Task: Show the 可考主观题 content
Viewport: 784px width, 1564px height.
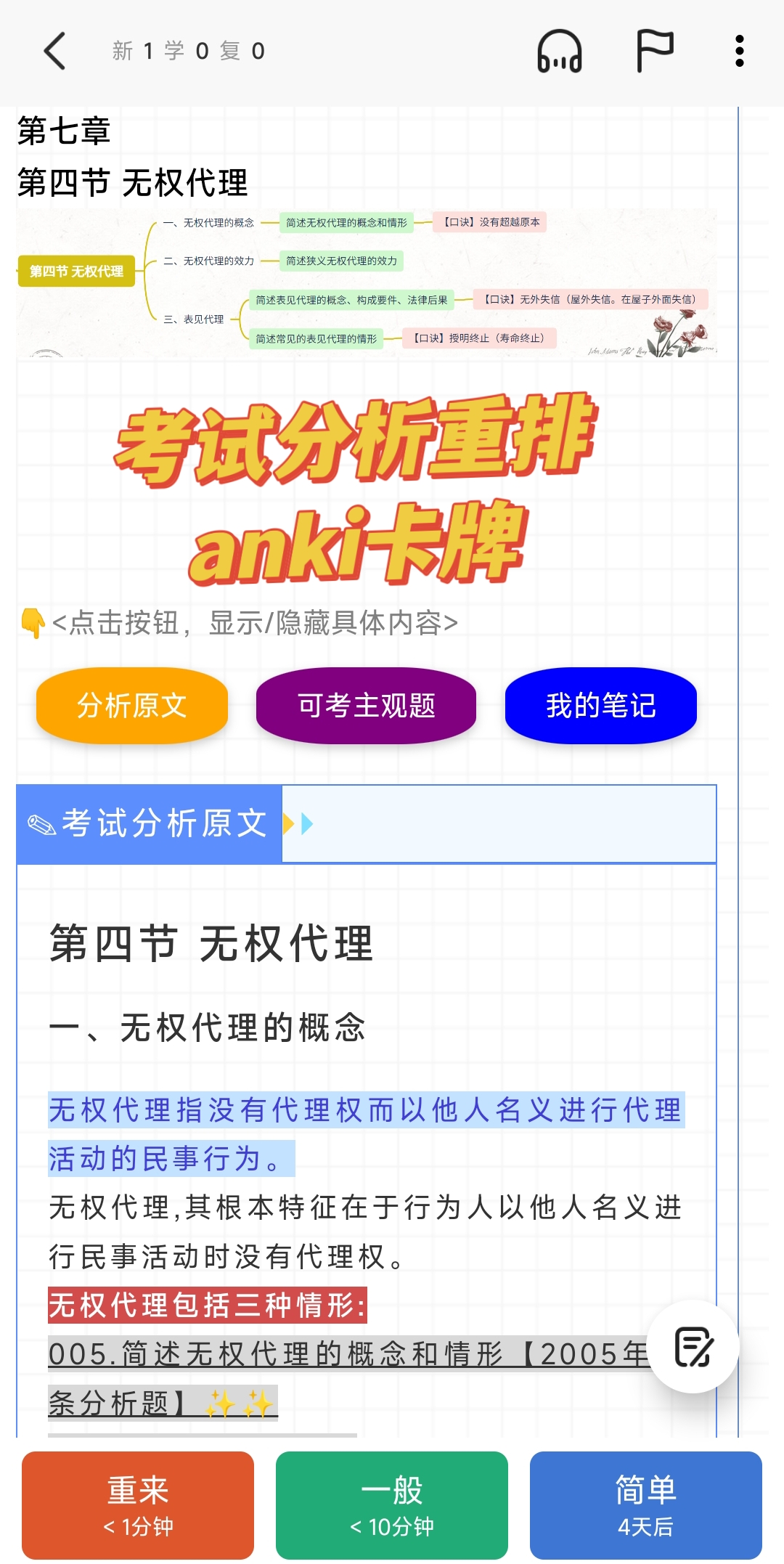Action: 366,705
